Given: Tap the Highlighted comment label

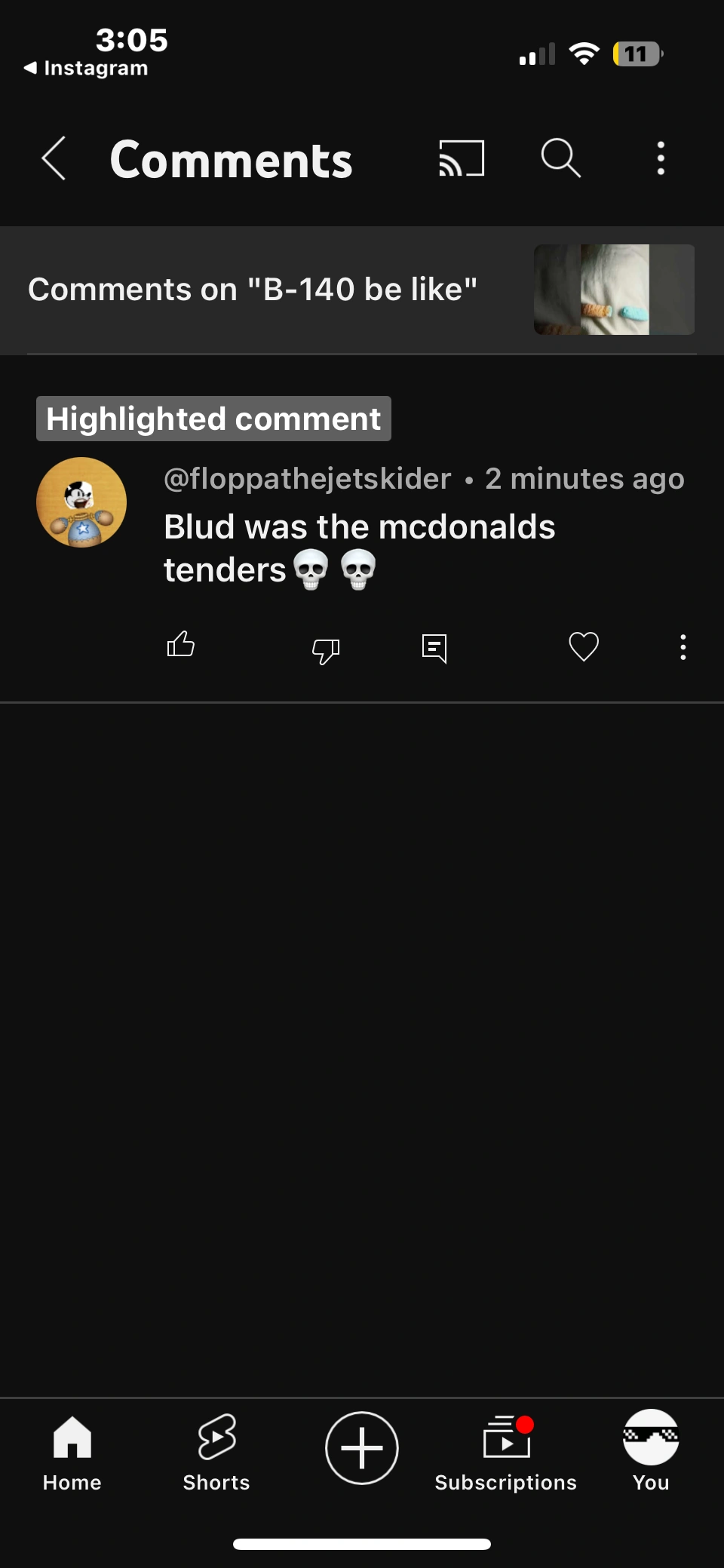Looking at the screenshot, I should coord(213,419).
